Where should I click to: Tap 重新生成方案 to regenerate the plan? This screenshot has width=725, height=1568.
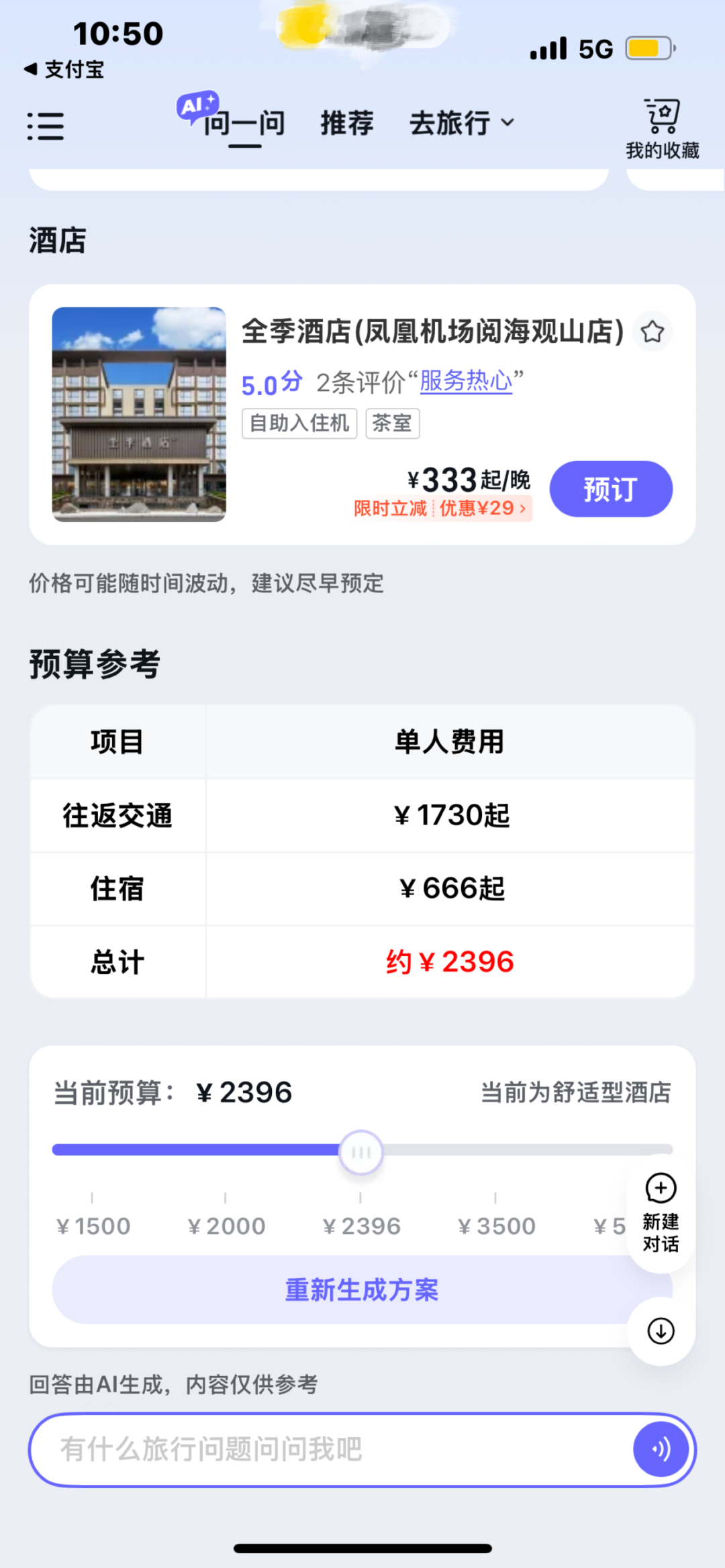point(362,1289)
